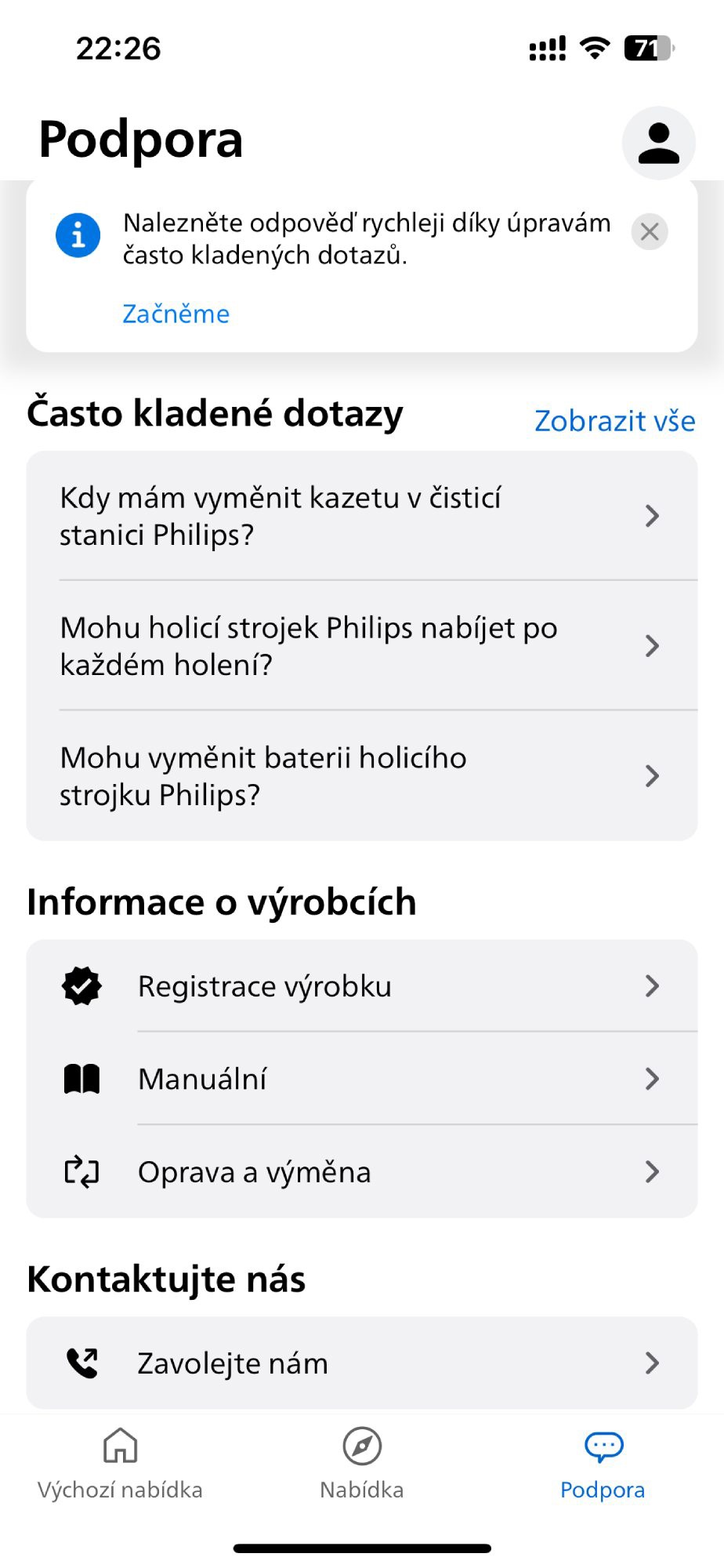
Task: Open the Manuální row
Action: 362,1079
